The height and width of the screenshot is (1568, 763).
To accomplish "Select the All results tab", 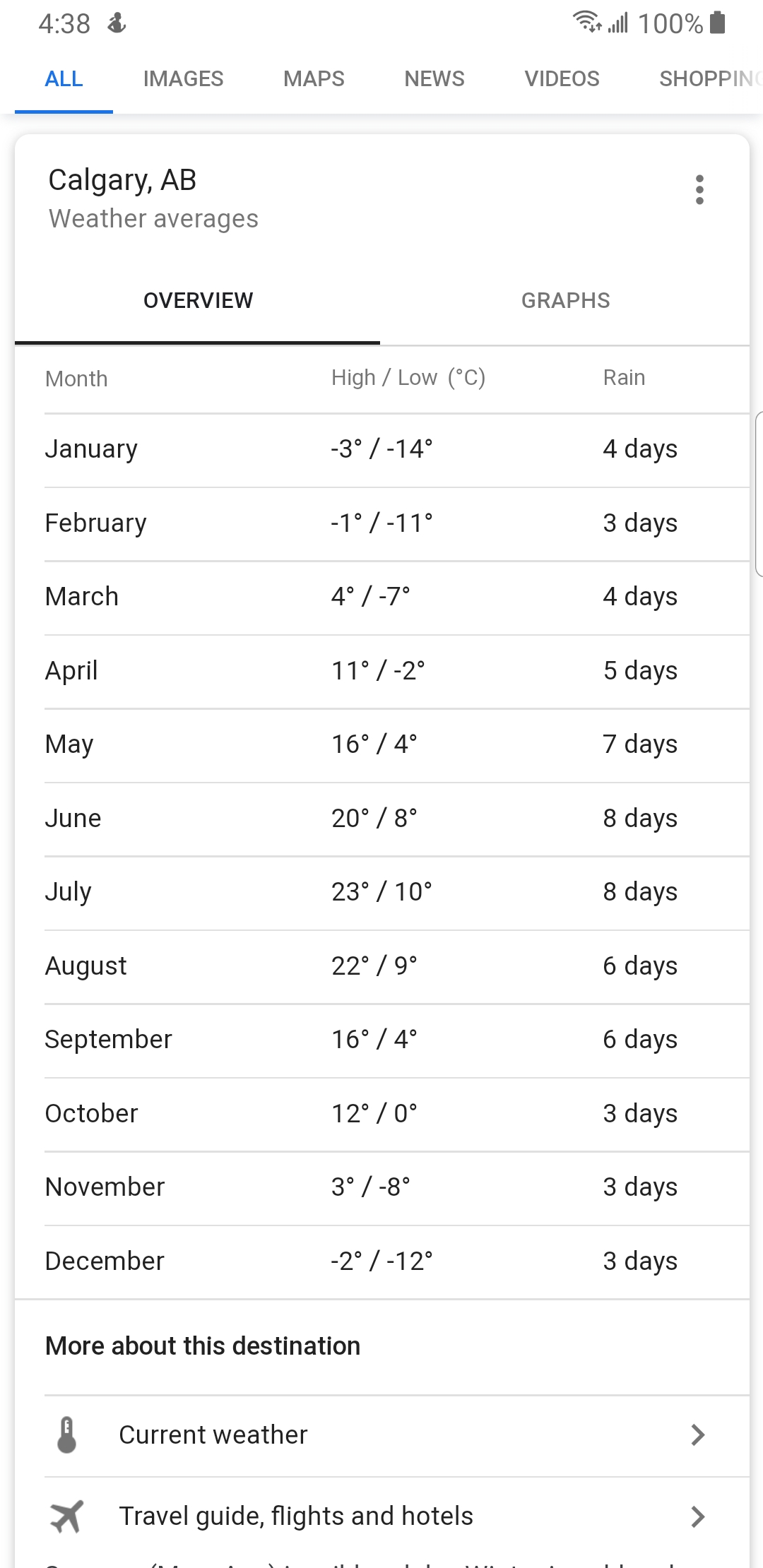I will (x=64, y=78).
